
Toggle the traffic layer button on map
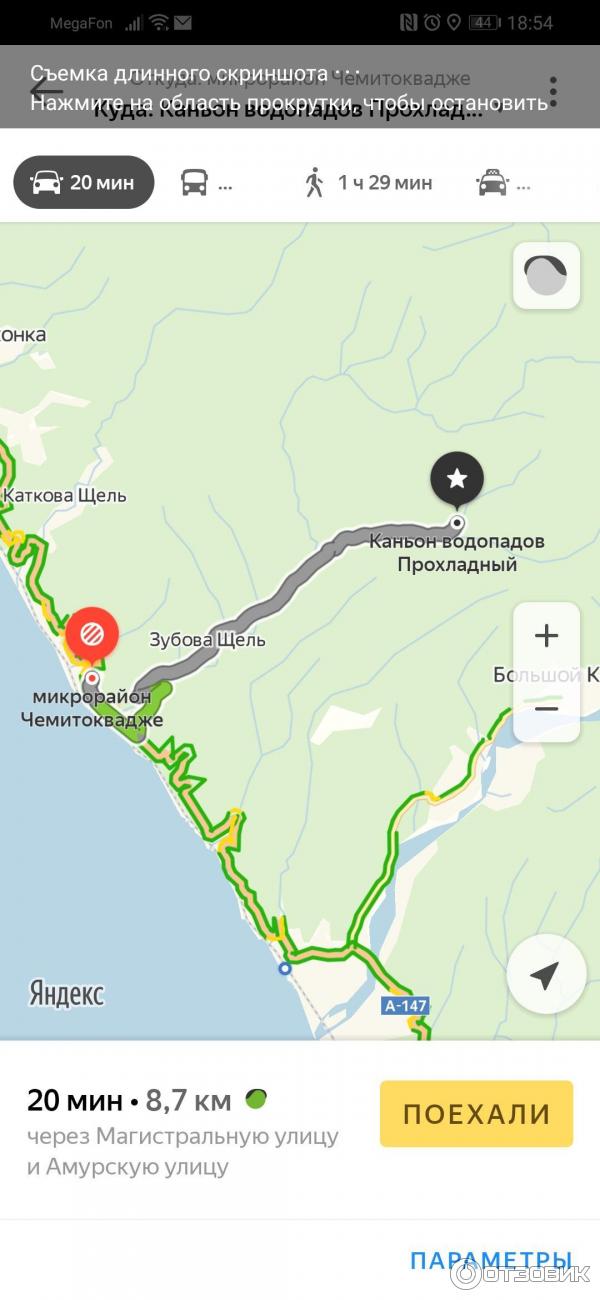point(546,275)
